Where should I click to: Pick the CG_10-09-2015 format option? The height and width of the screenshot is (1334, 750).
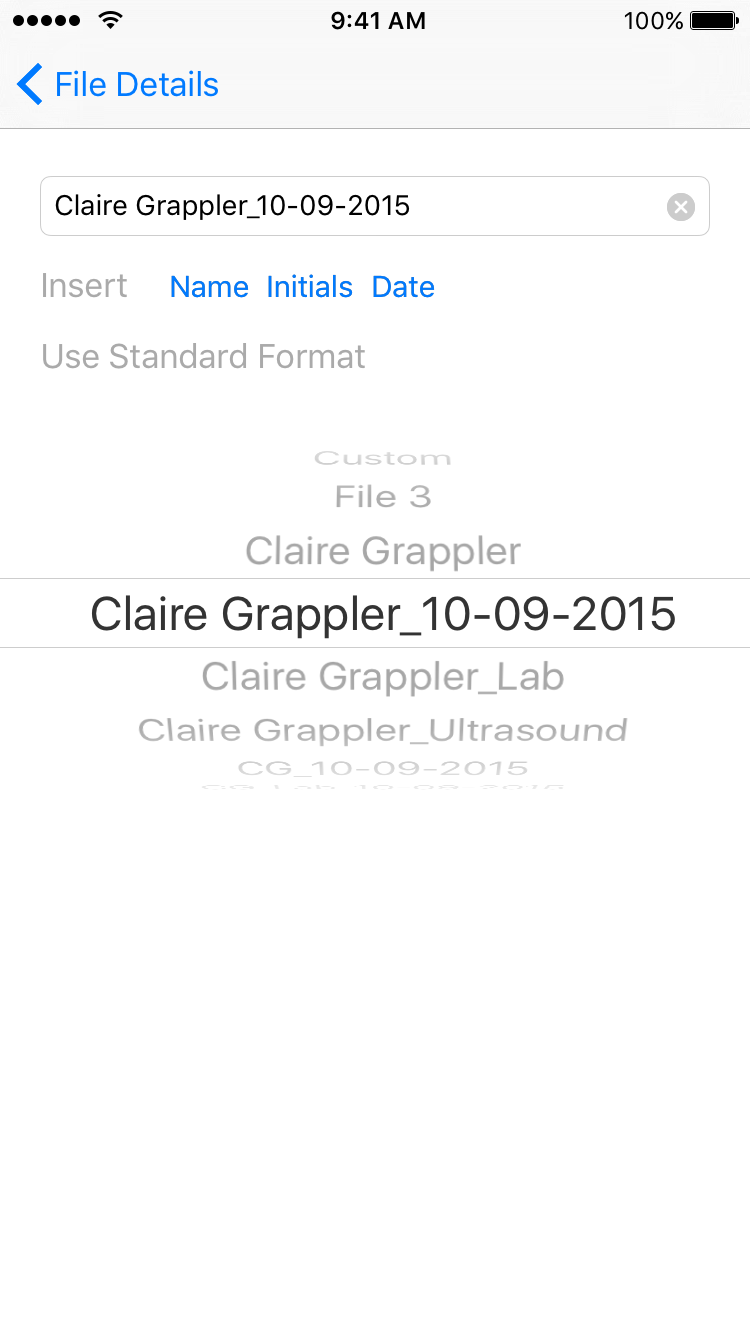click(x=383, y=768)
